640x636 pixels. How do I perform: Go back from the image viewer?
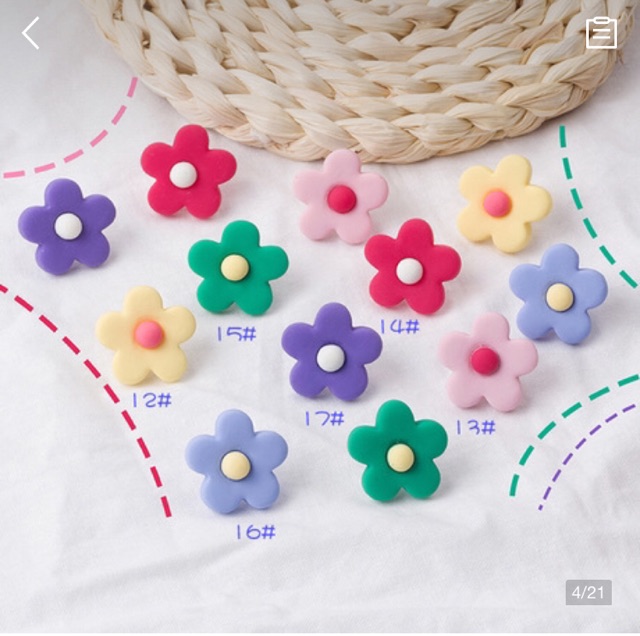(x=31, y=33)
